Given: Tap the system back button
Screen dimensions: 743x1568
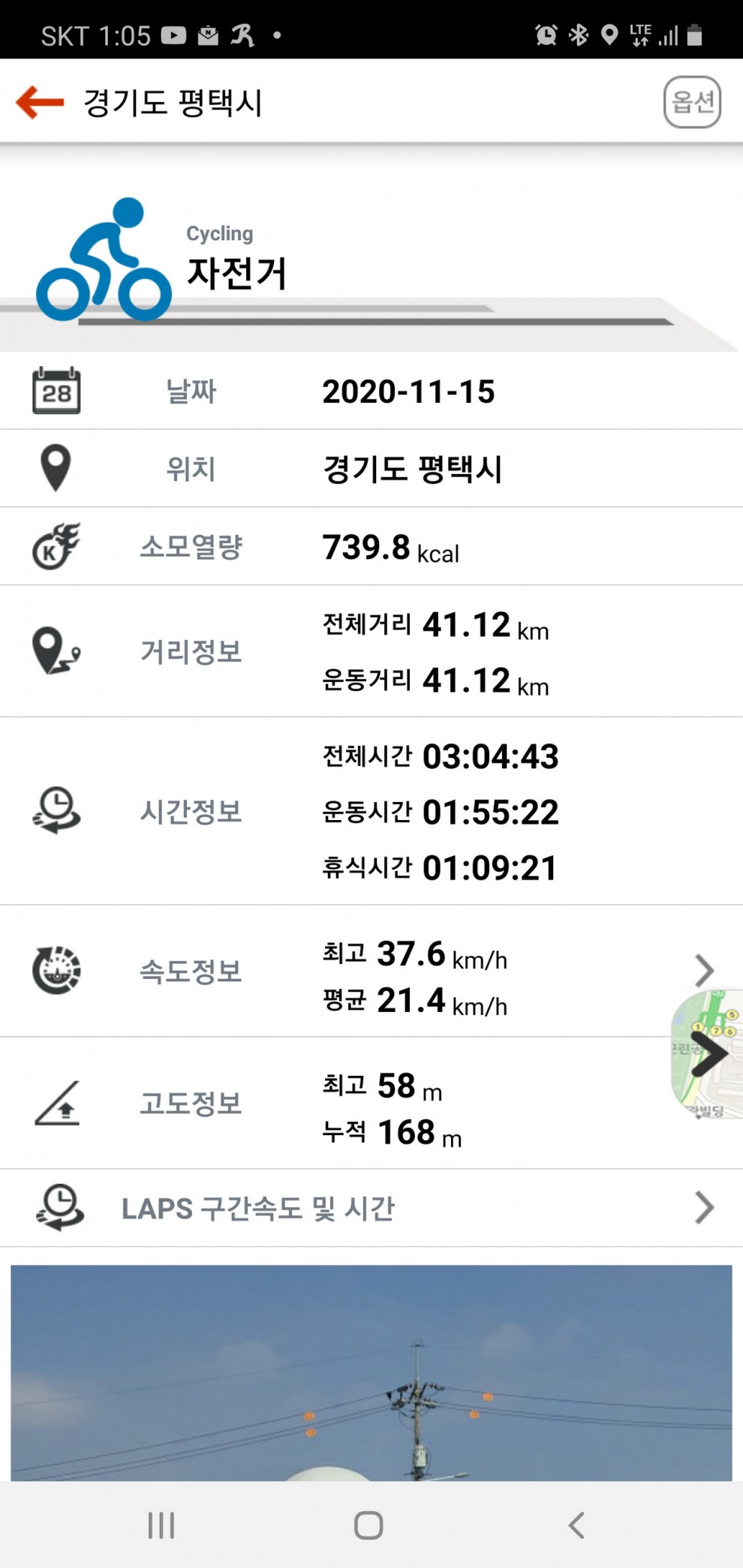Looking at the screenshot, I should coord(576,1525).
